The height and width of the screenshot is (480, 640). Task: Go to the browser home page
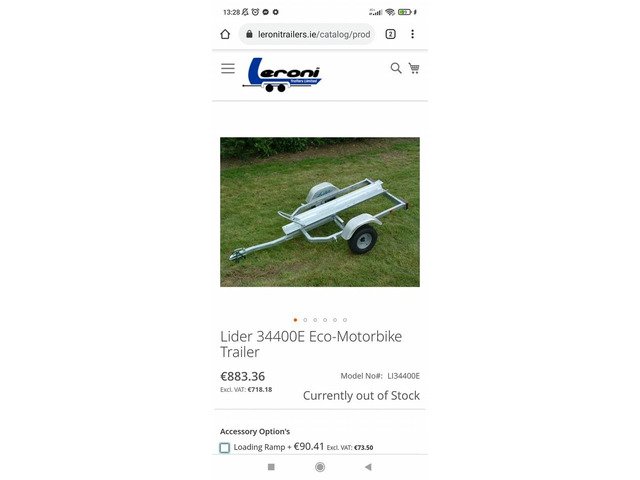tap(225, 34)
